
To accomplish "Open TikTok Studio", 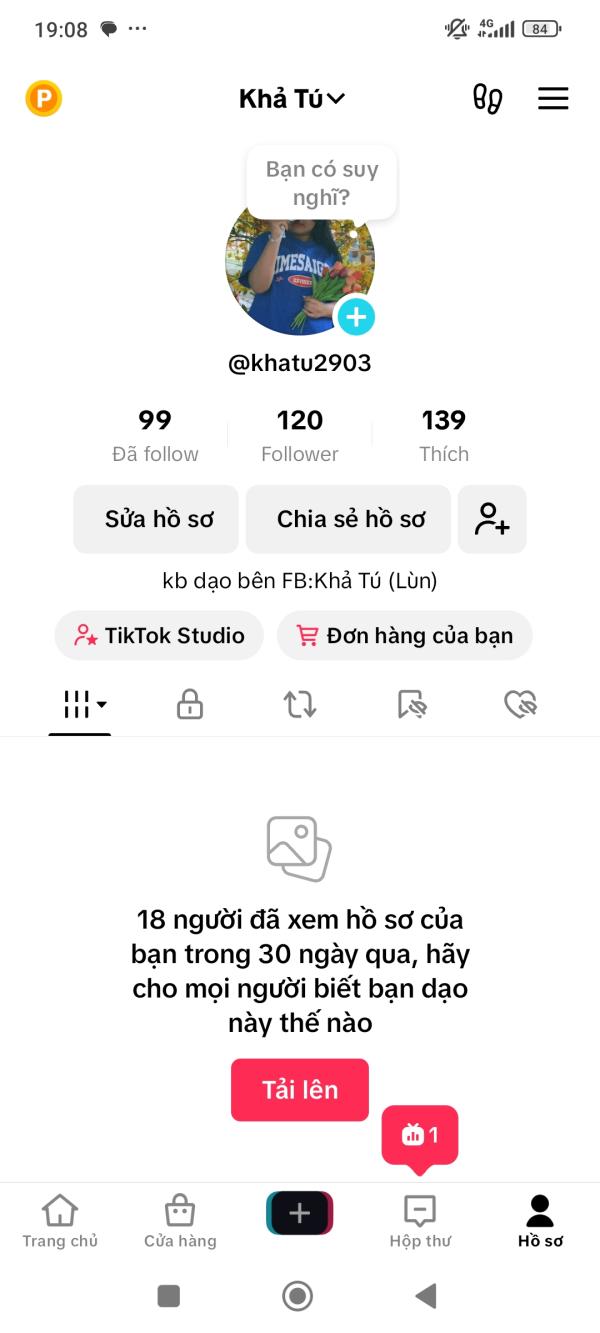I will (160, 635).
